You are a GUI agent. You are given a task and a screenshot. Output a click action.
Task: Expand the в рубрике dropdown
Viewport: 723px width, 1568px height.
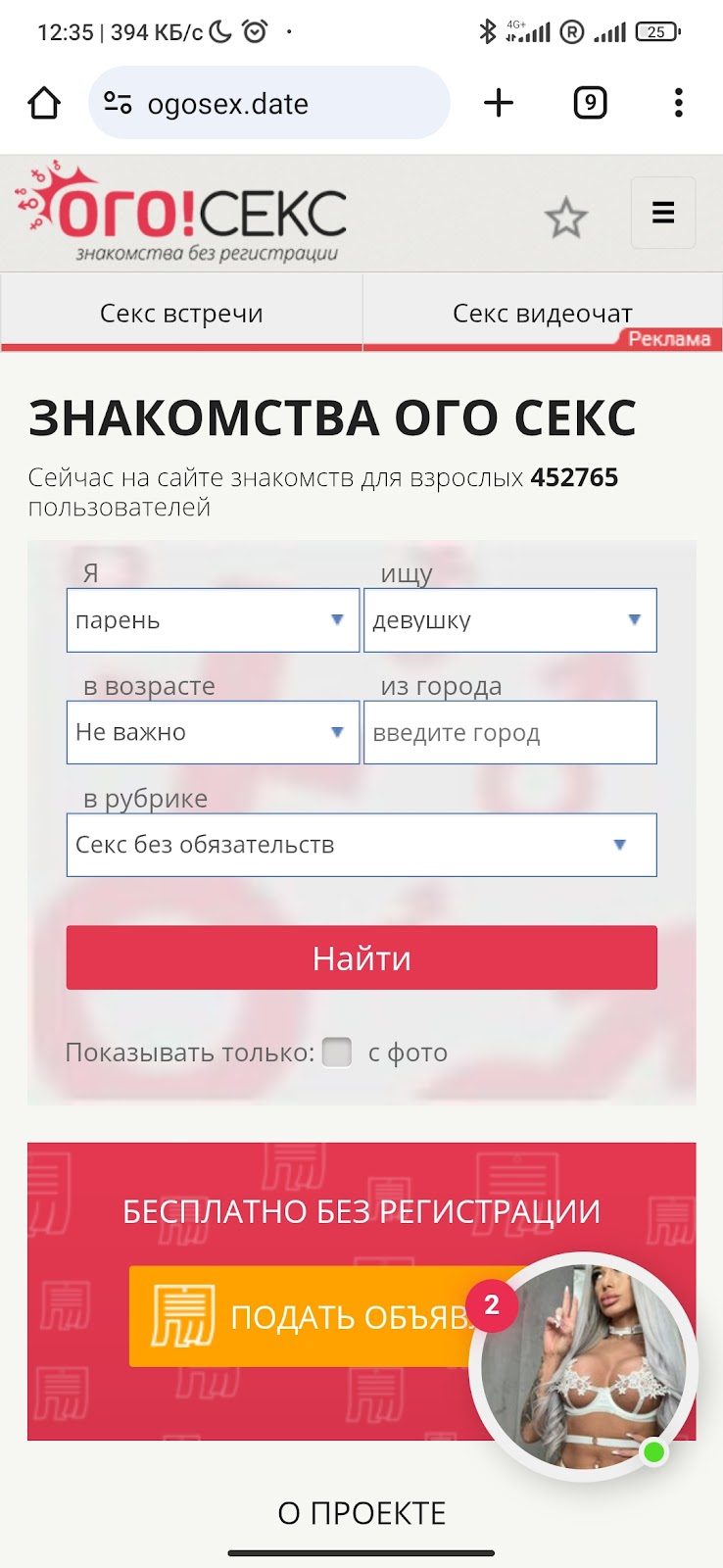pos(361,845)
